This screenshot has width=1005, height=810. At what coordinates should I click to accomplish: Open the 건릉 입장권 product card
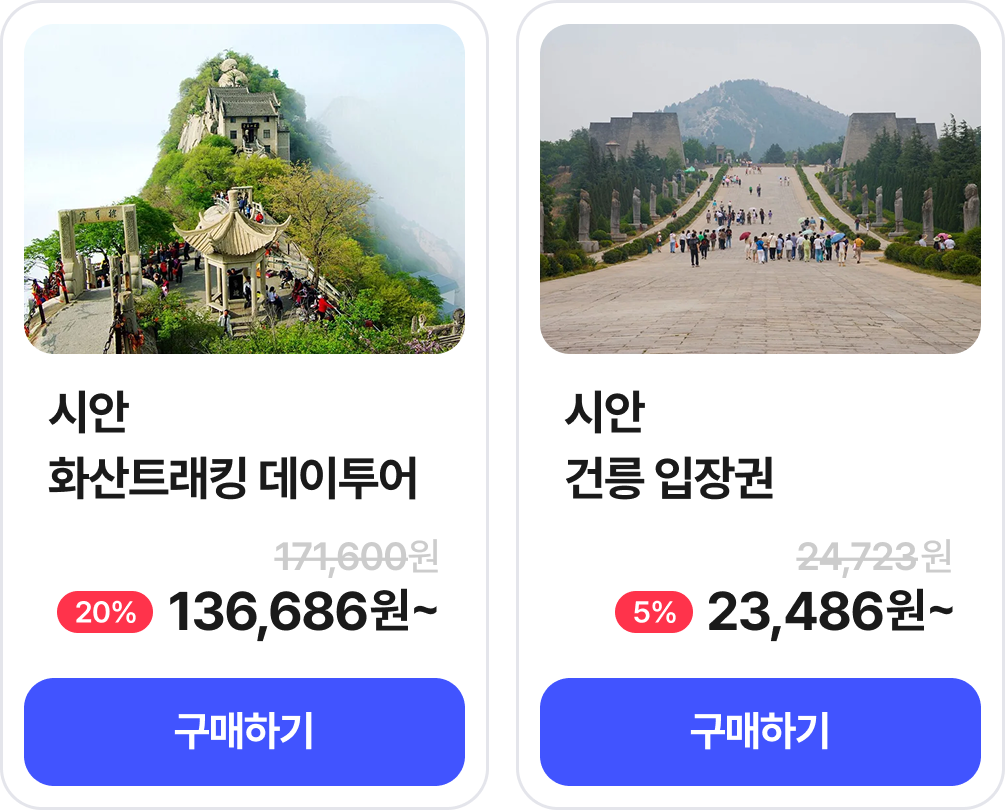760,190
